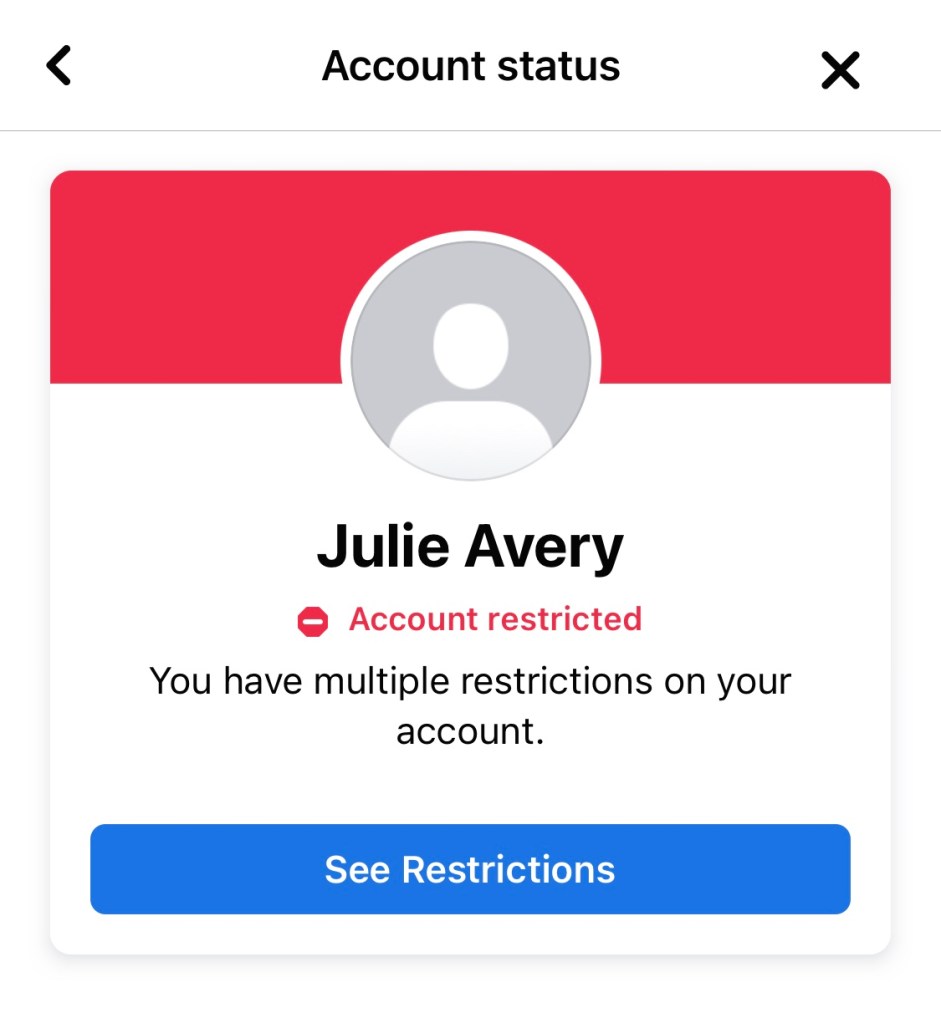Screen dimensions: 941x1023
Task: Tap the See Restrictions button
Action: tap(470, 869)
